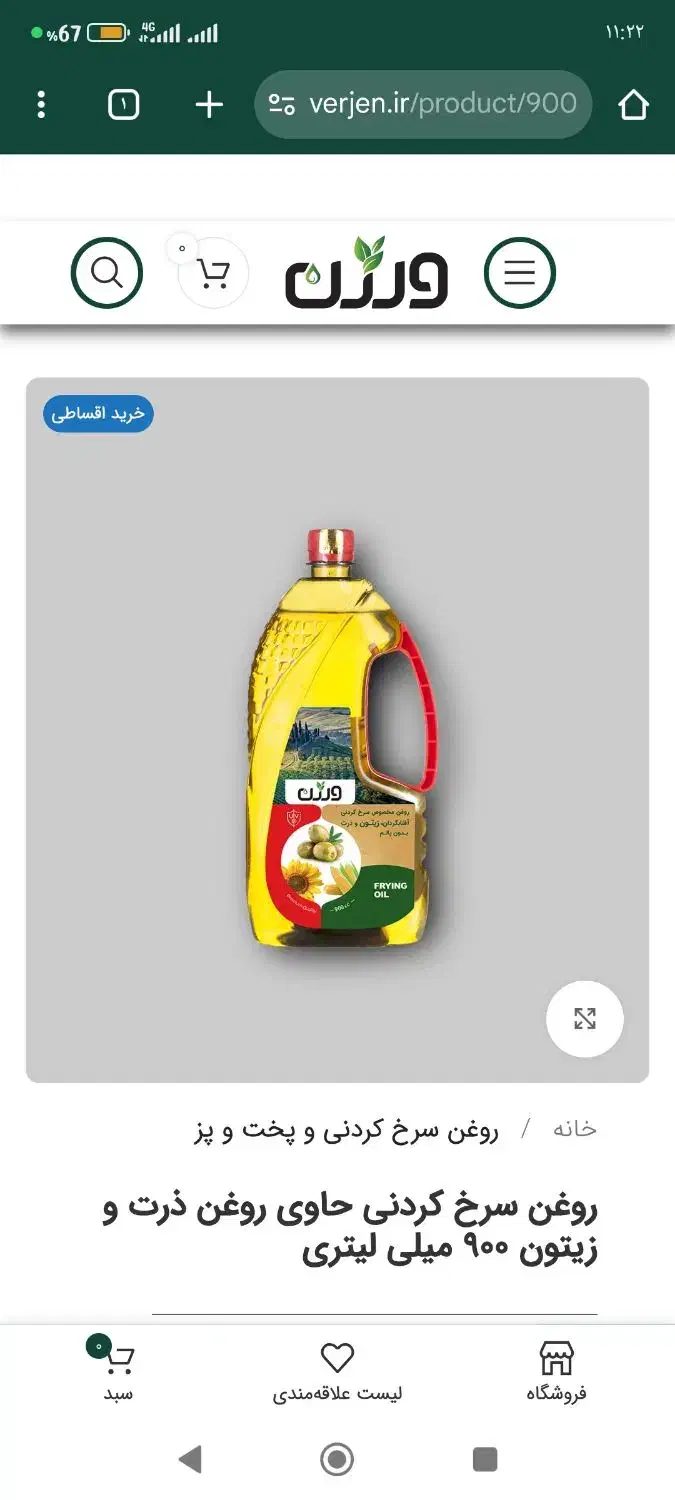
Task: Open the site search icon
Action: [107, 272]
